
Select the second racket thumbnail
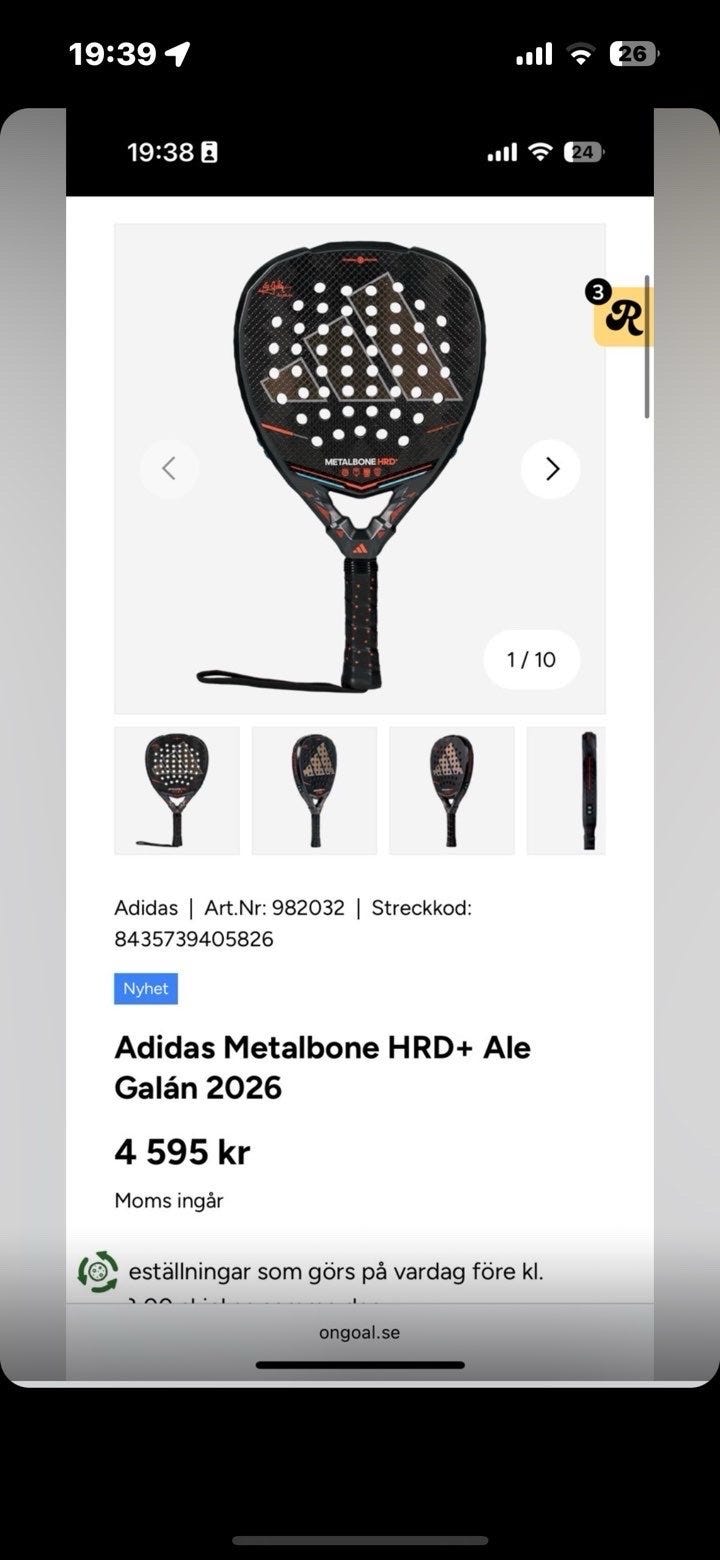click(x=314, y=790)
